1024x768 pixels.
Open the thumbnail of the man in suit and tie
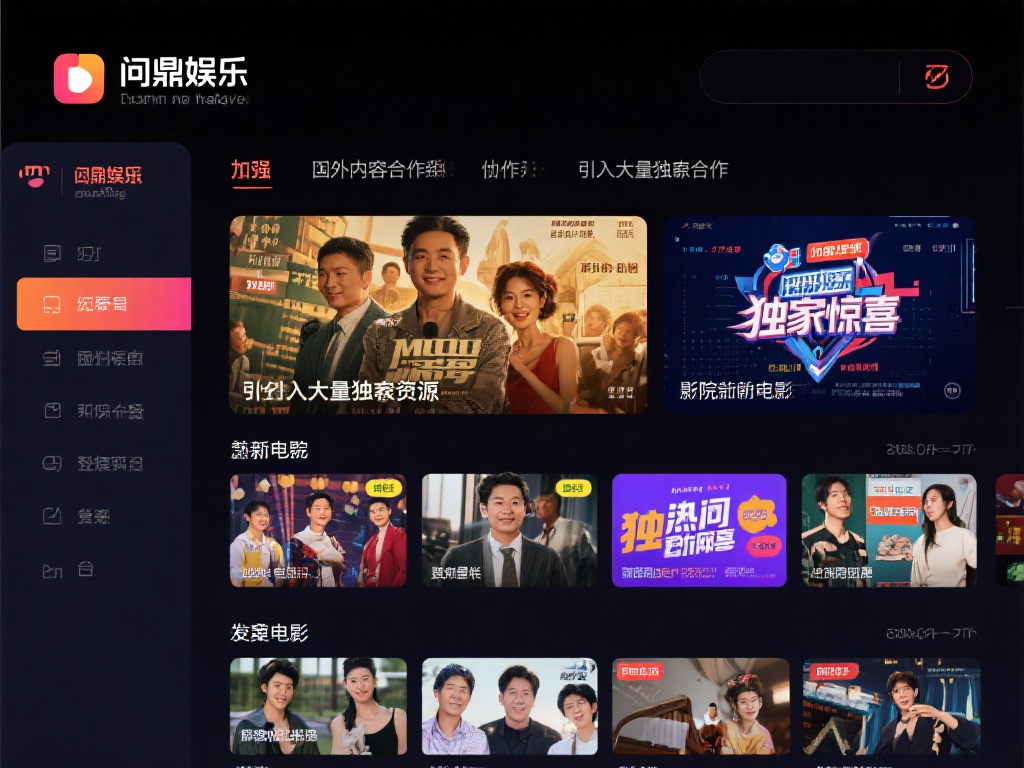509,530
